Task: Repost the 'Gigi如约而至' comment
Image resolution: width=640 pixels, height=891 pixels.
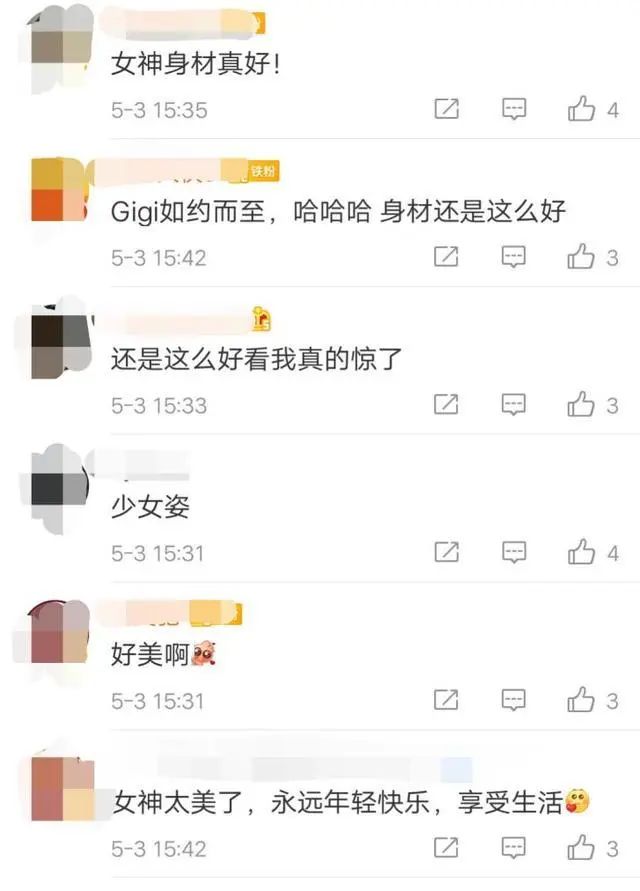Action: pos(446,258)
